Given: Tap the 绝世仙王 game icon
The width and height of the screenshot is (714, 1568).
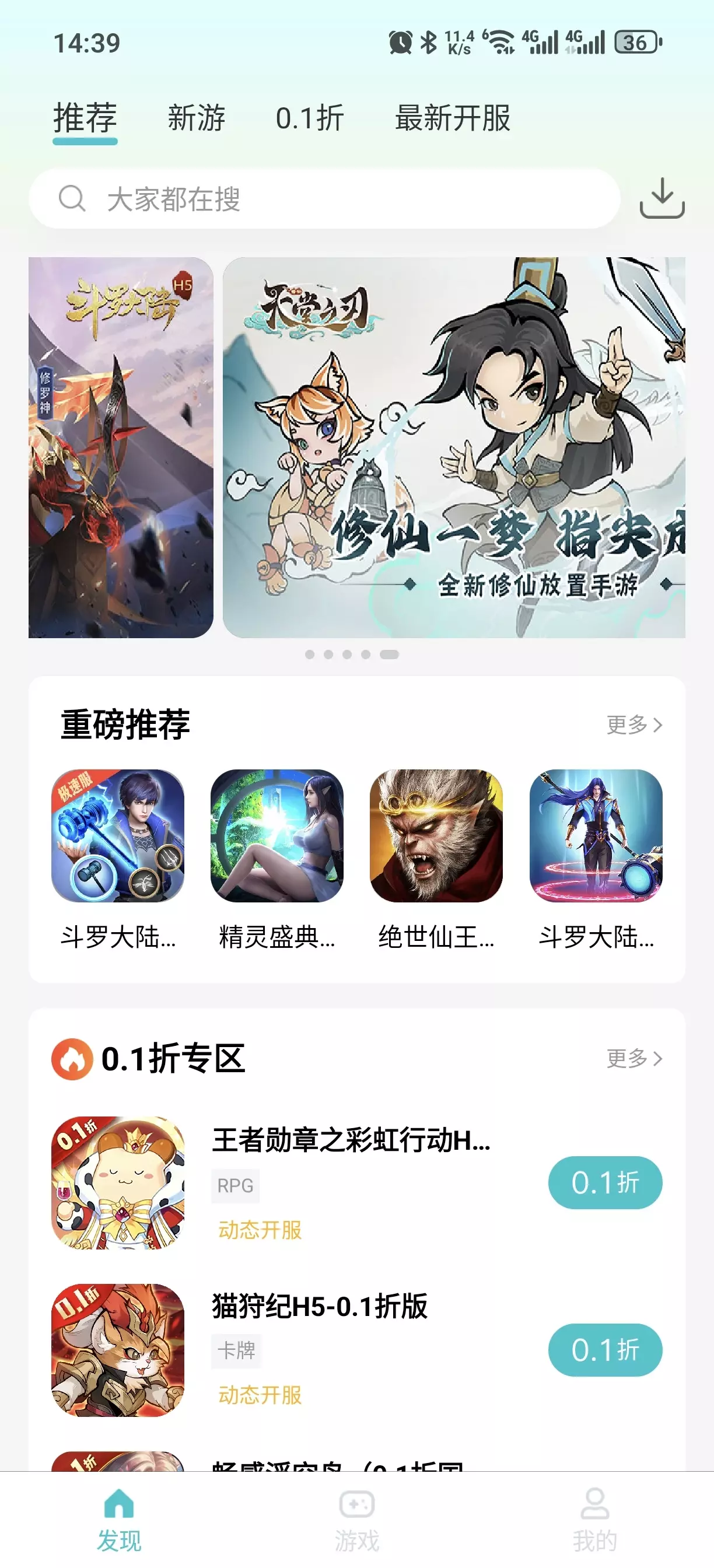Looking at the screenshot, I should coord(436,846).
